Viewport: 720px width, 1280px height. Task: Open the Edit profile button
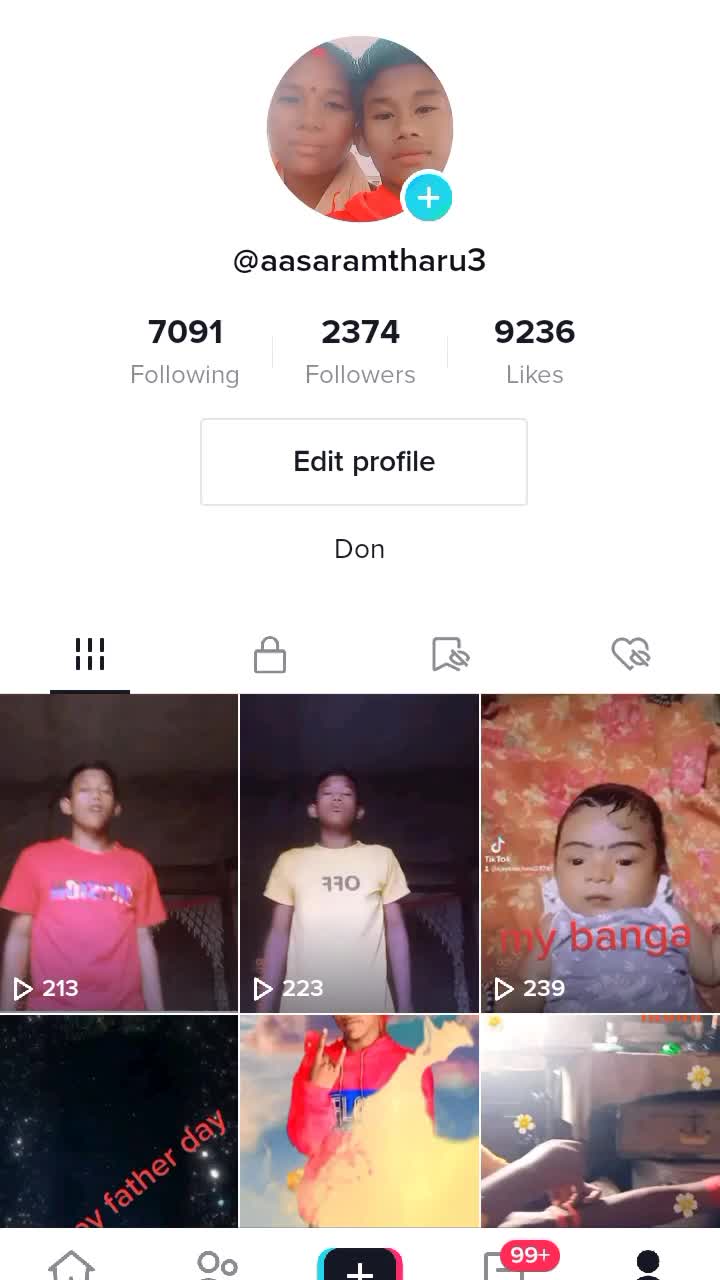[364, 462]
